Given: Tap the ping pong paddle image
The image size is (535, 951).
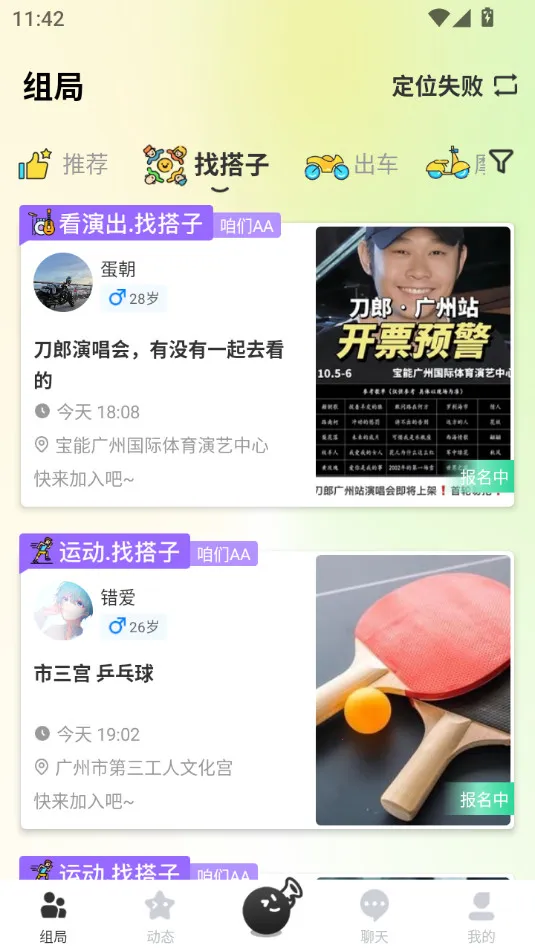Looking at the screenshot, I should [x=413, y=690].
